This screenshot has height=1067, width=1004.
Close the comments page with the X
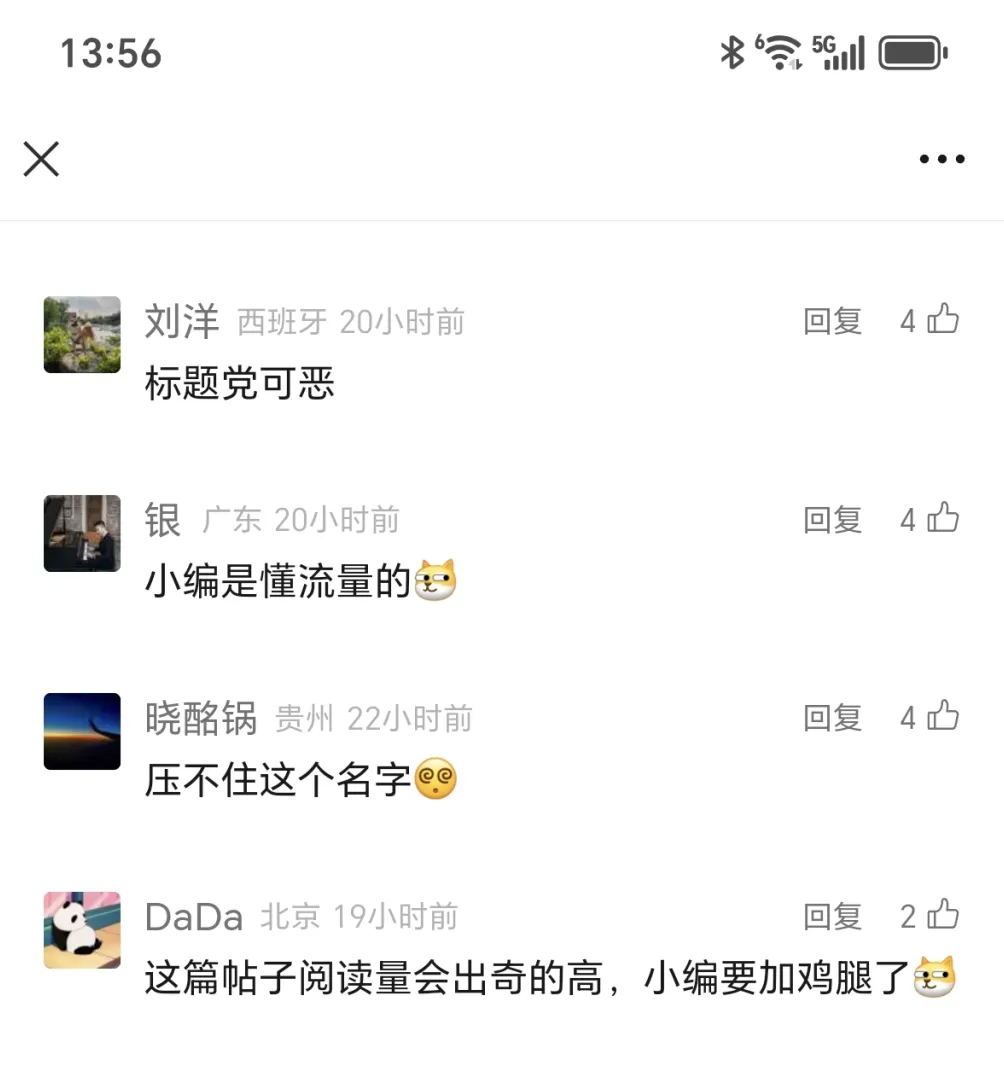[41, 158]
